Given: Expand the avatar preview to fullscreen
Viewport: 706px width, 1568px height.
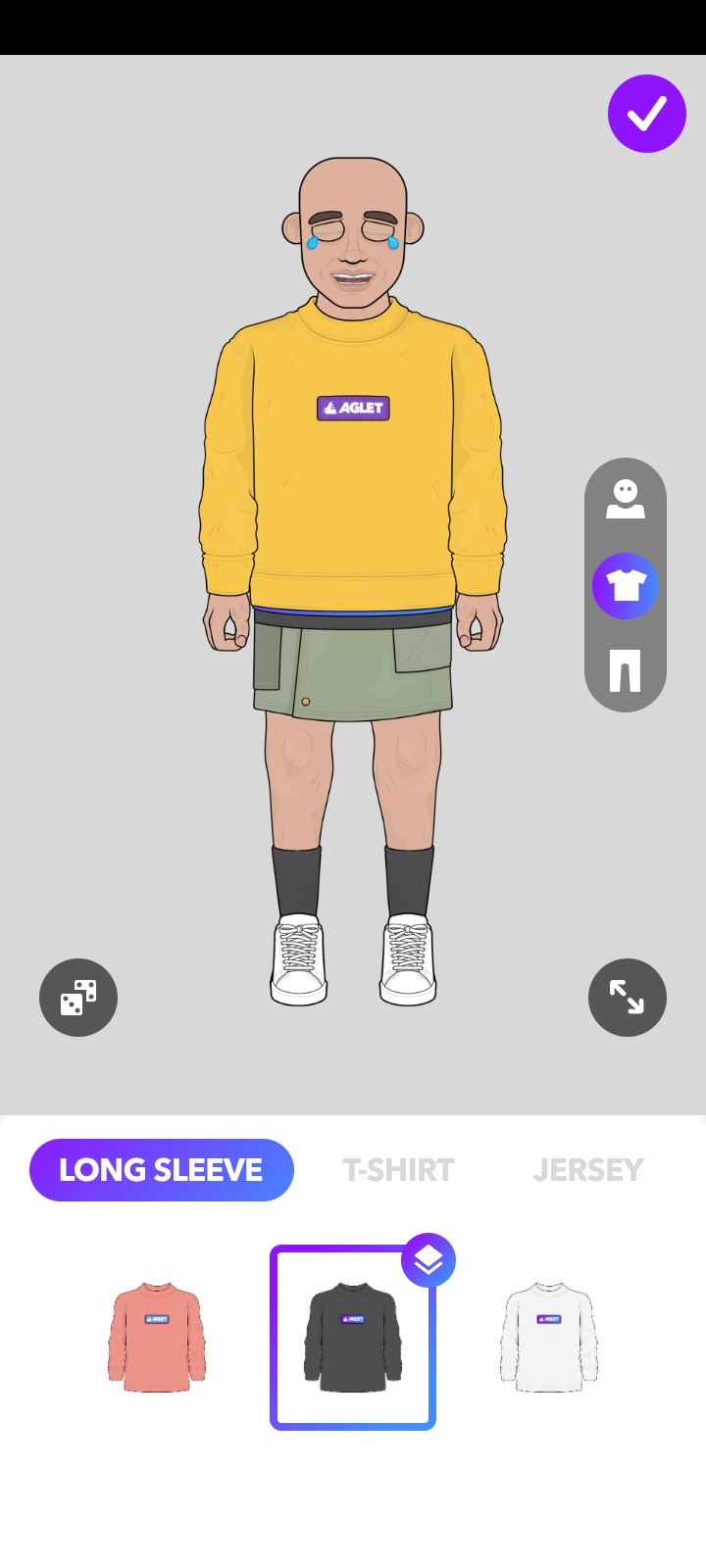Looking at the screenshot, I should (x=628, y=998).
